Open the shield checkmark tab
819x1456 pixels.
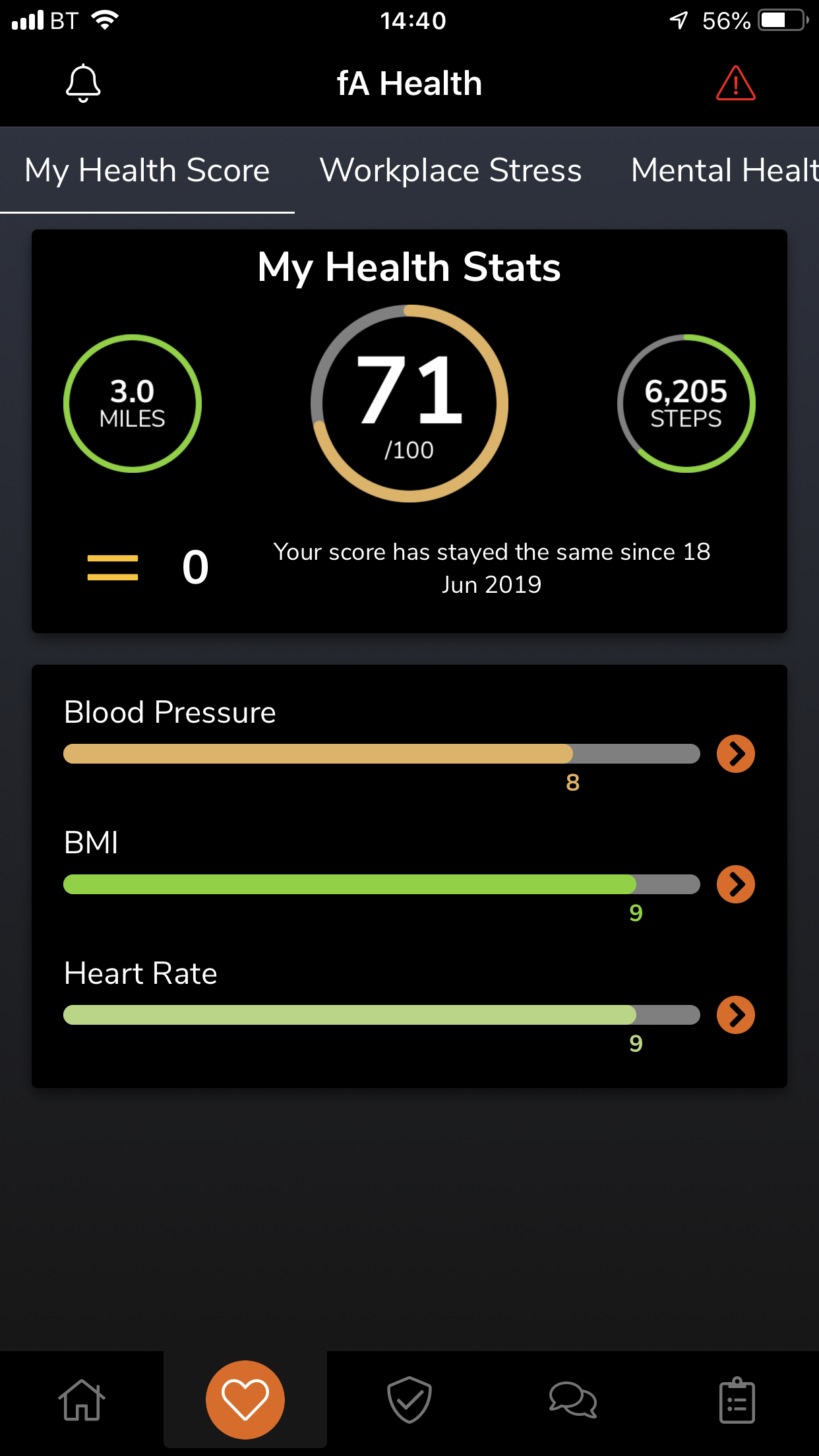coord(409,1400)
